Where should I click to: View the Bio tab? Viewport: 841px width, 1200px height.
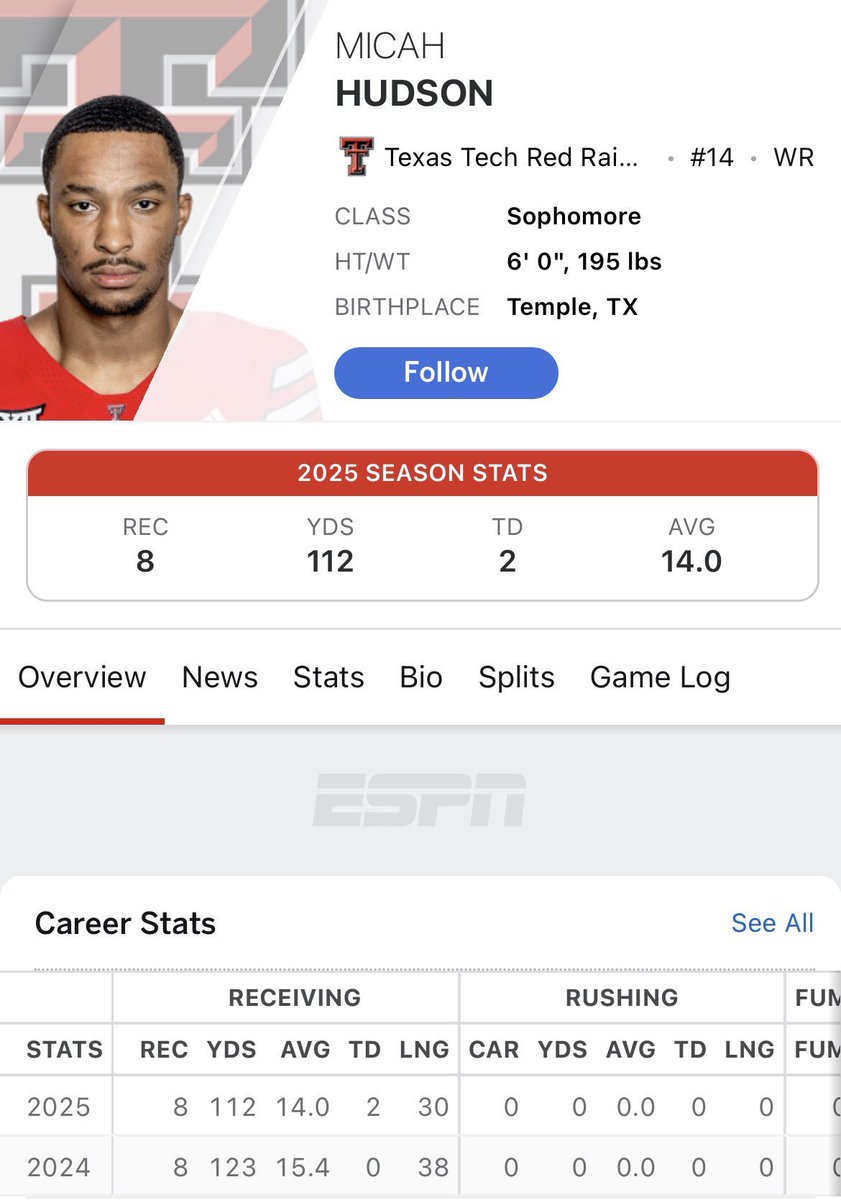421,677
